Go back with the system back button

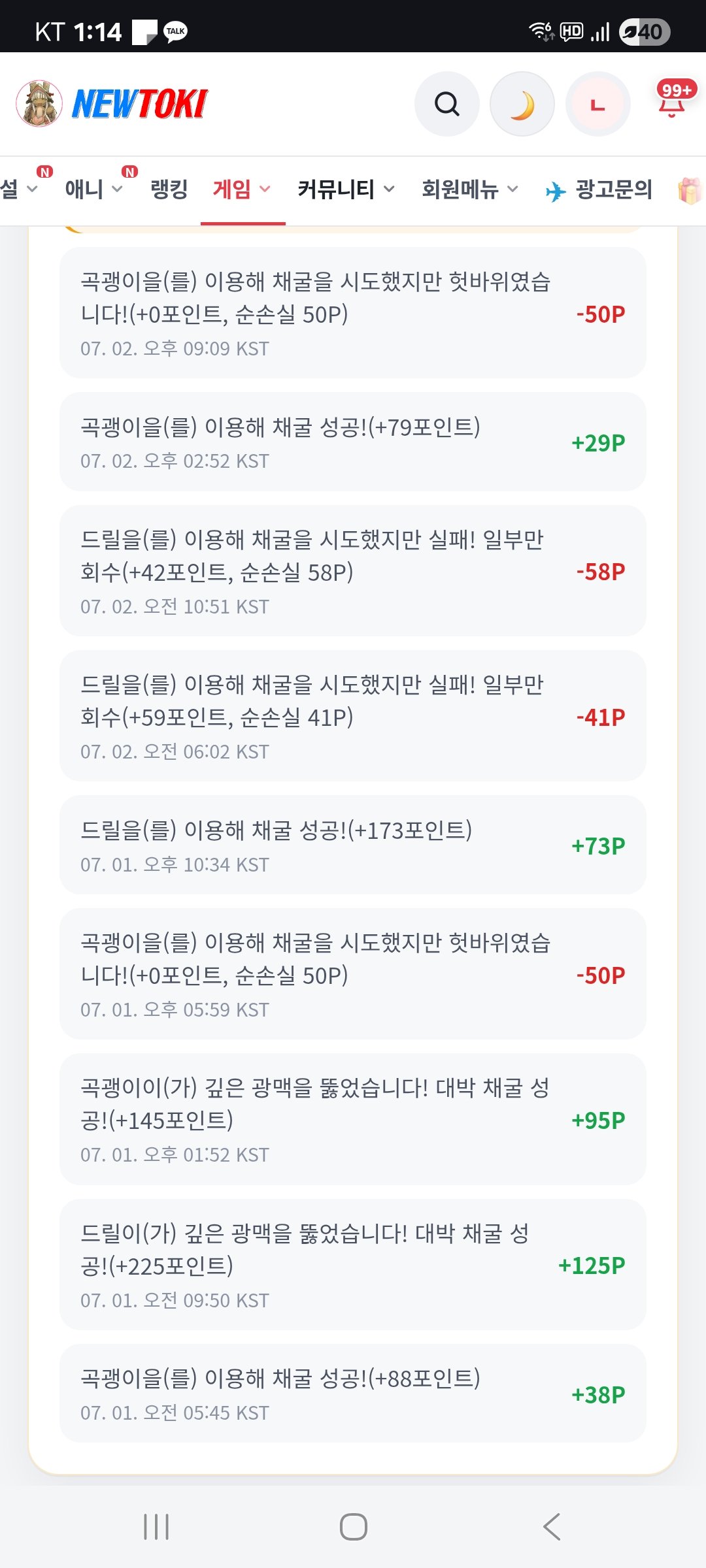click(552, 1527)
